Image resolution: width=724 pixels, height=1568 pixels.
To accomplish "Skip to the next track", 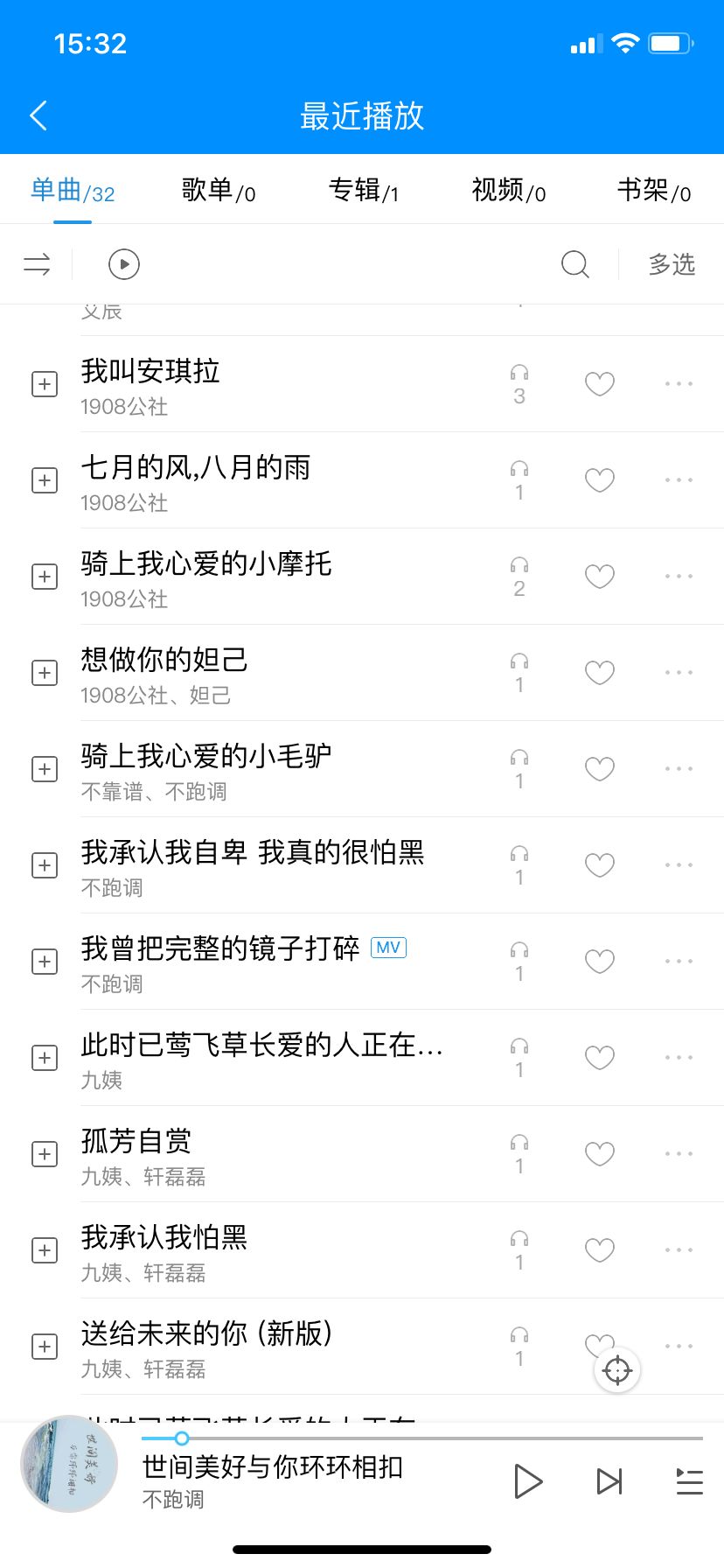I will click(x=609, y=1481).
